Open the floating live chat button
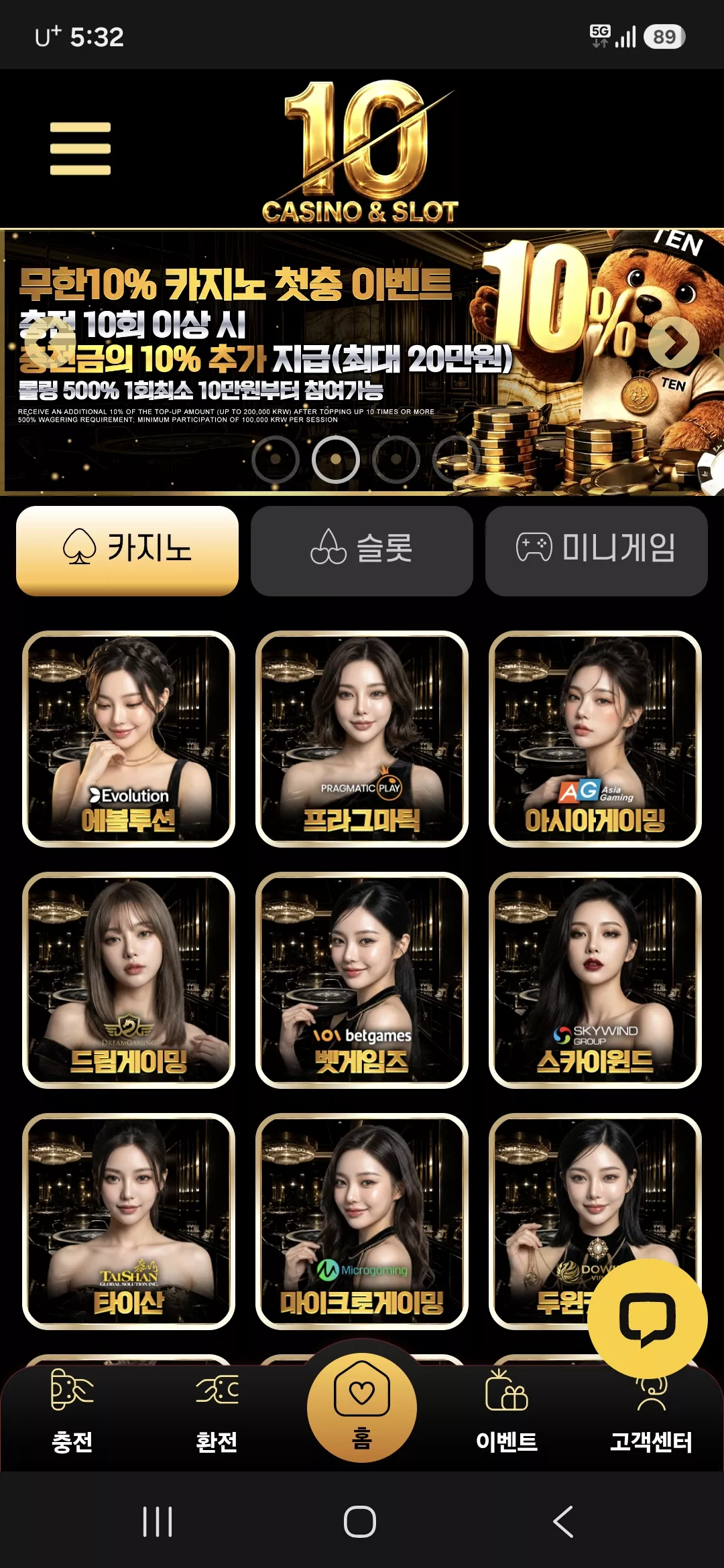Screen dimensions: 724x1568 (648, 1319)
